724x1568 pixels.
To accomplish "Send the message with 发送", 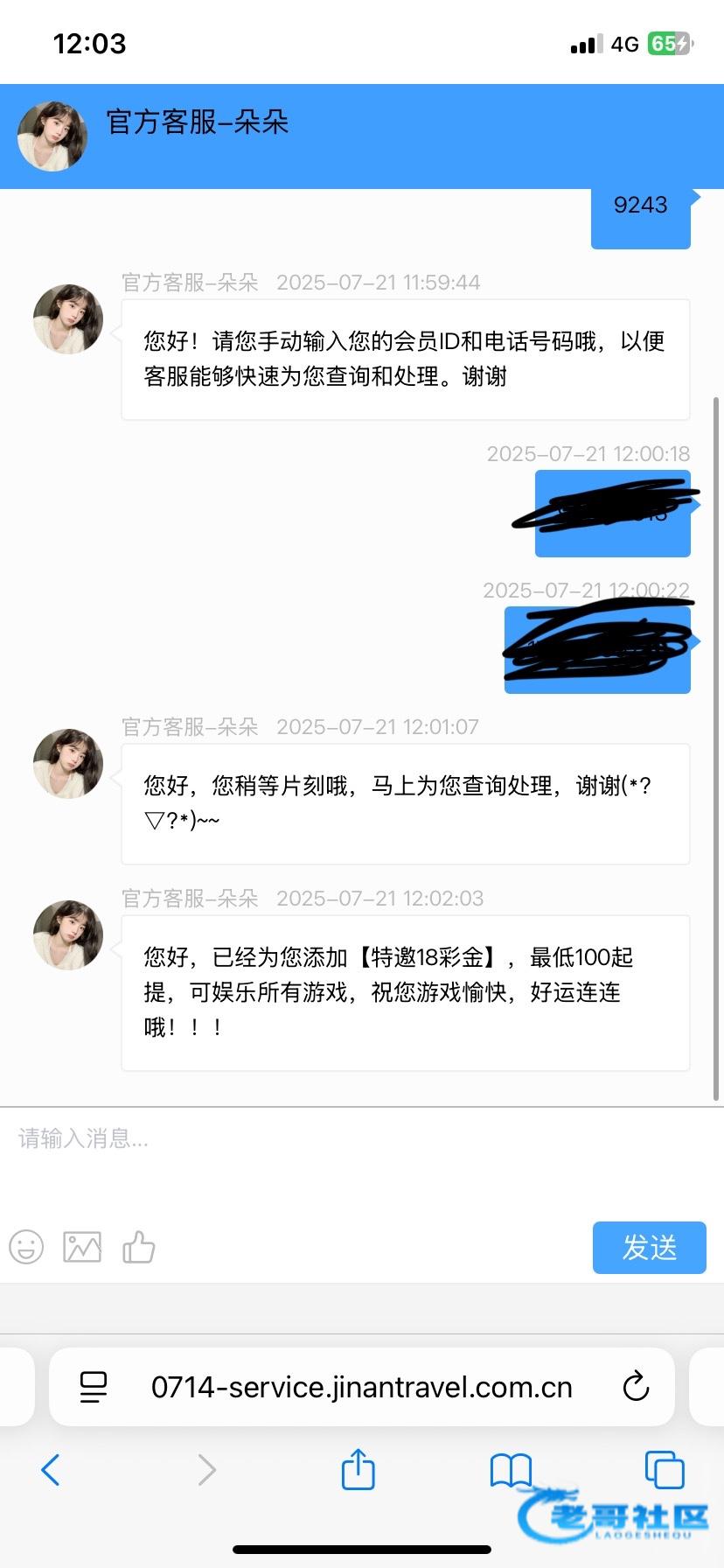I will (649, 1247).
